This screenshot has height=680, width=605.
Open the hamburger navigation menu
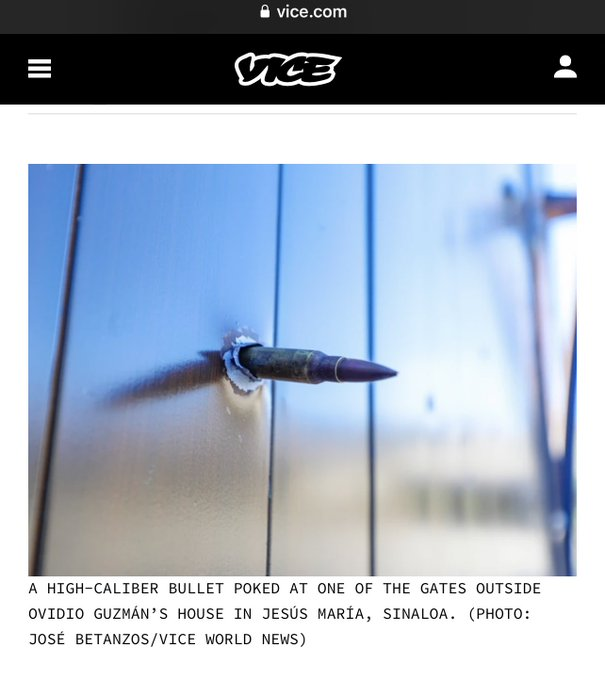point(39,68)
